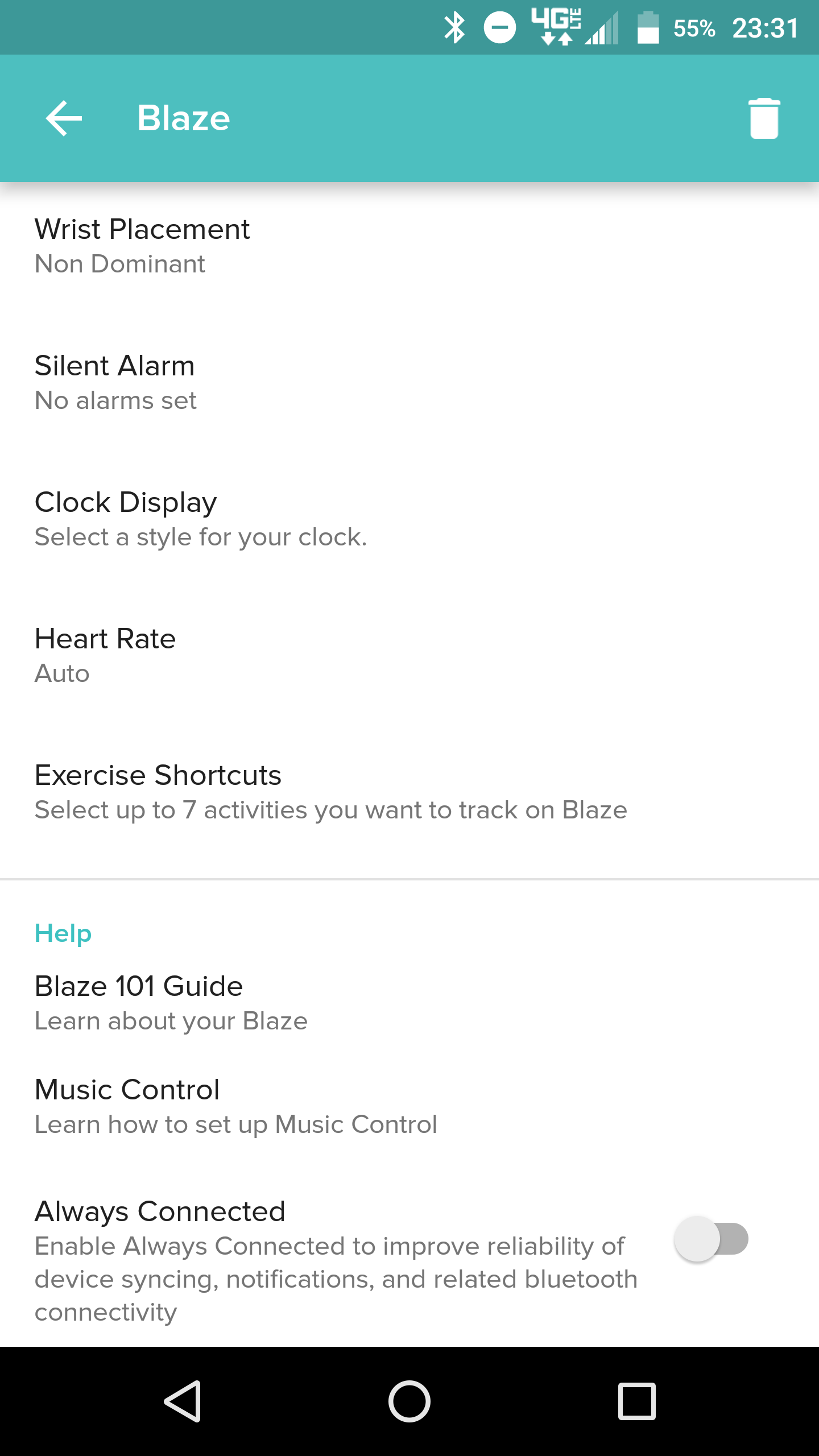This screenshot has width=819, height=1456.
Task: Enable the Always Connected switch
Action: [x=711, y=1239]
